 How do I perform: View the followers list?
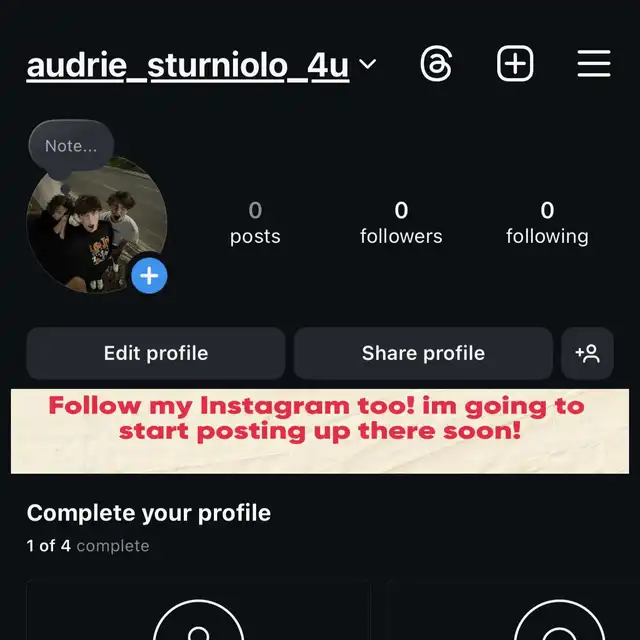(x=401, y=223)
